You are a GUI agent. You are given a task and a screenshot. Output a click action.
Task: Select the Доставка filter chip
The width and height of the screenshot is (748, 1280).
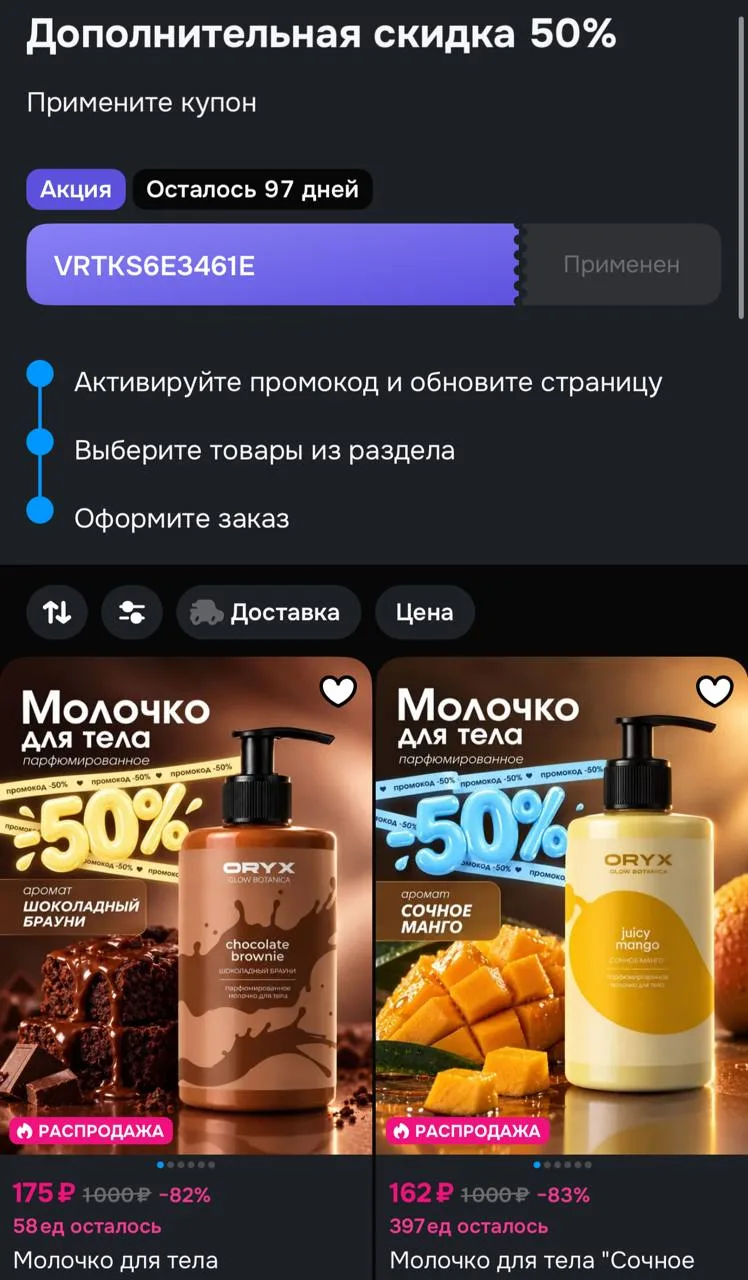pos(268,613)
